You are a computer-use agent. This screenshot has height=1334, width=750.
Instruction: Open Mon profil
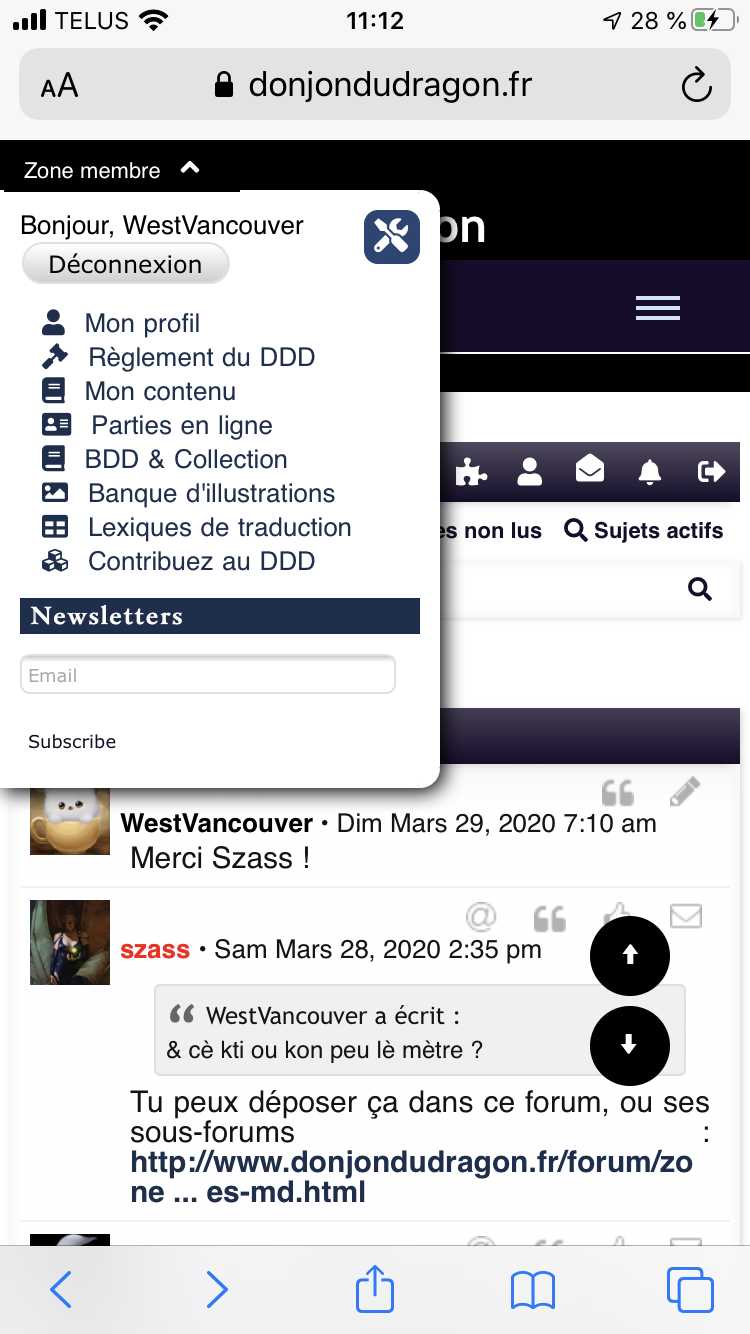coord(142,323)
